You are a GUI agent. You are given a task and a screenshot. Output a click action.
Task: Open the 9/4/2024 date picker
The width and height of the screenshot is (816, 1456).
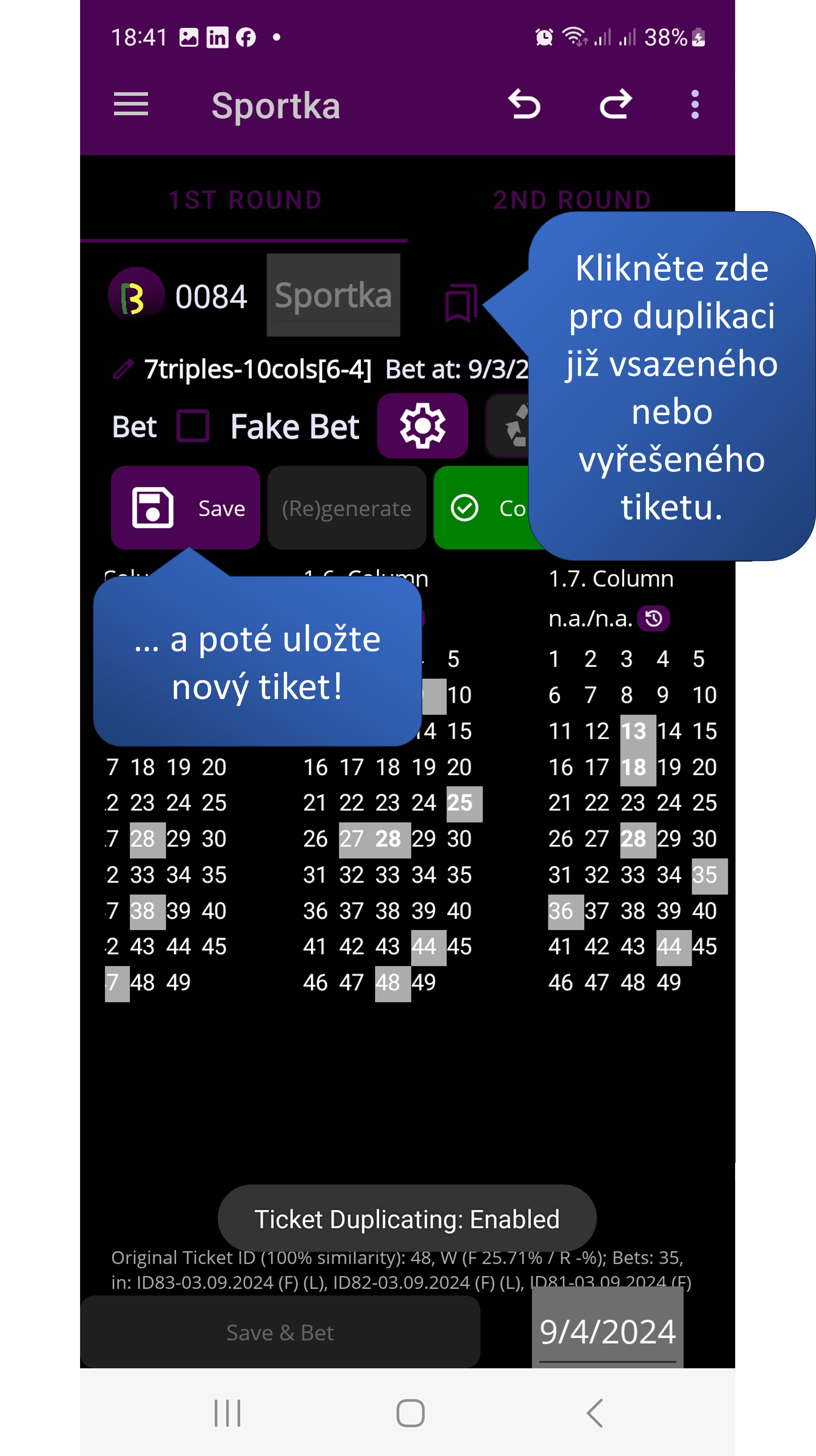(607, 1332)
